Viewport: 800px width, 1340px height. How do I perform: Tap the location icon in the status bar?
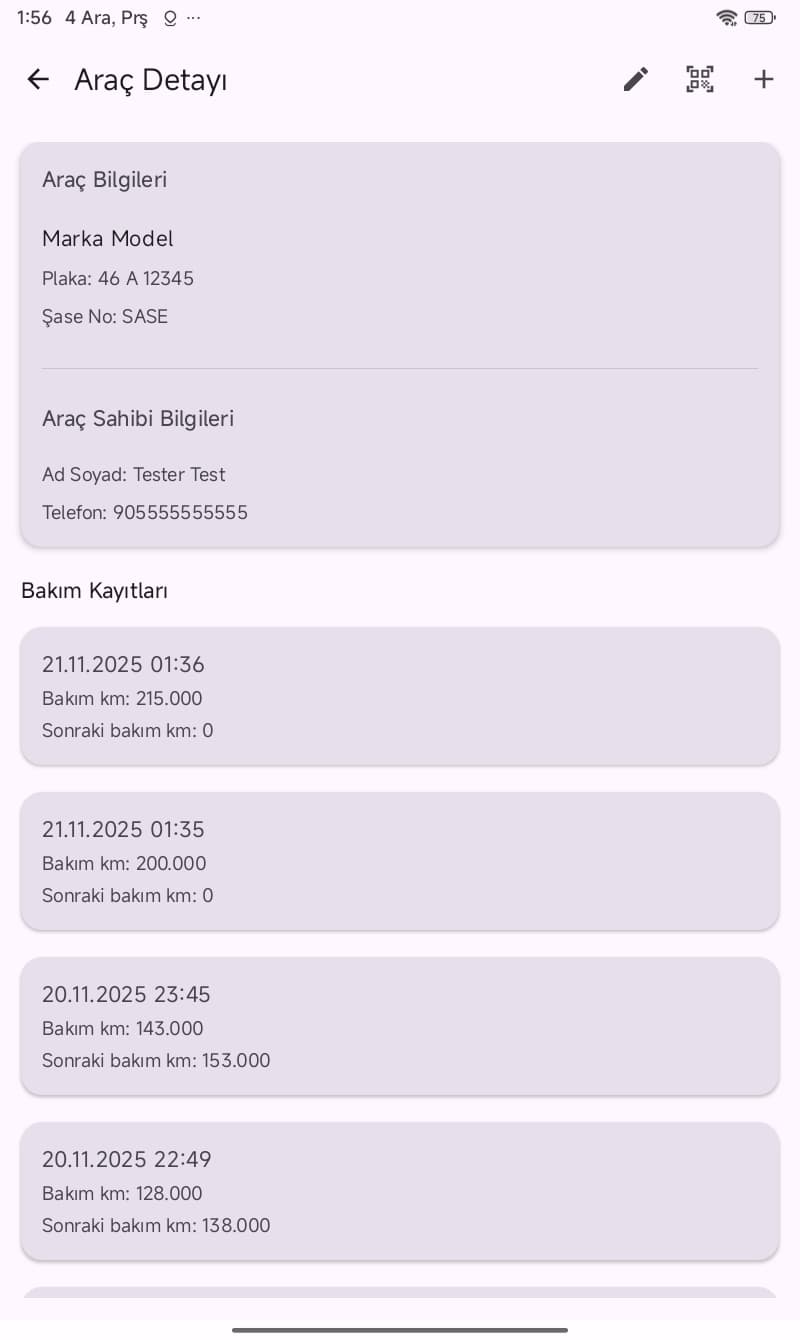168,17
